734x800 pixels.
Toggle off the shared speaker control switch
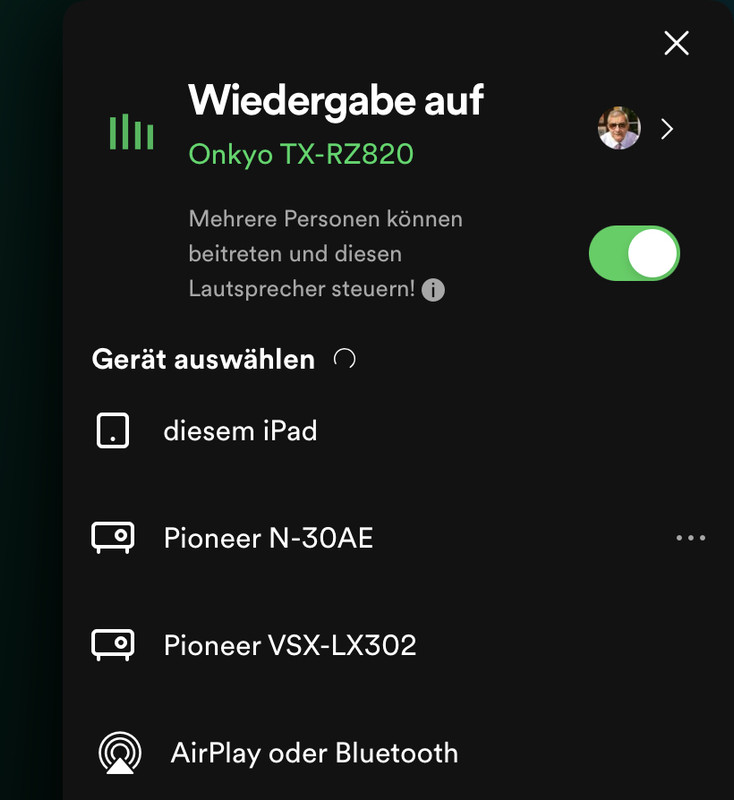[634, 253]
